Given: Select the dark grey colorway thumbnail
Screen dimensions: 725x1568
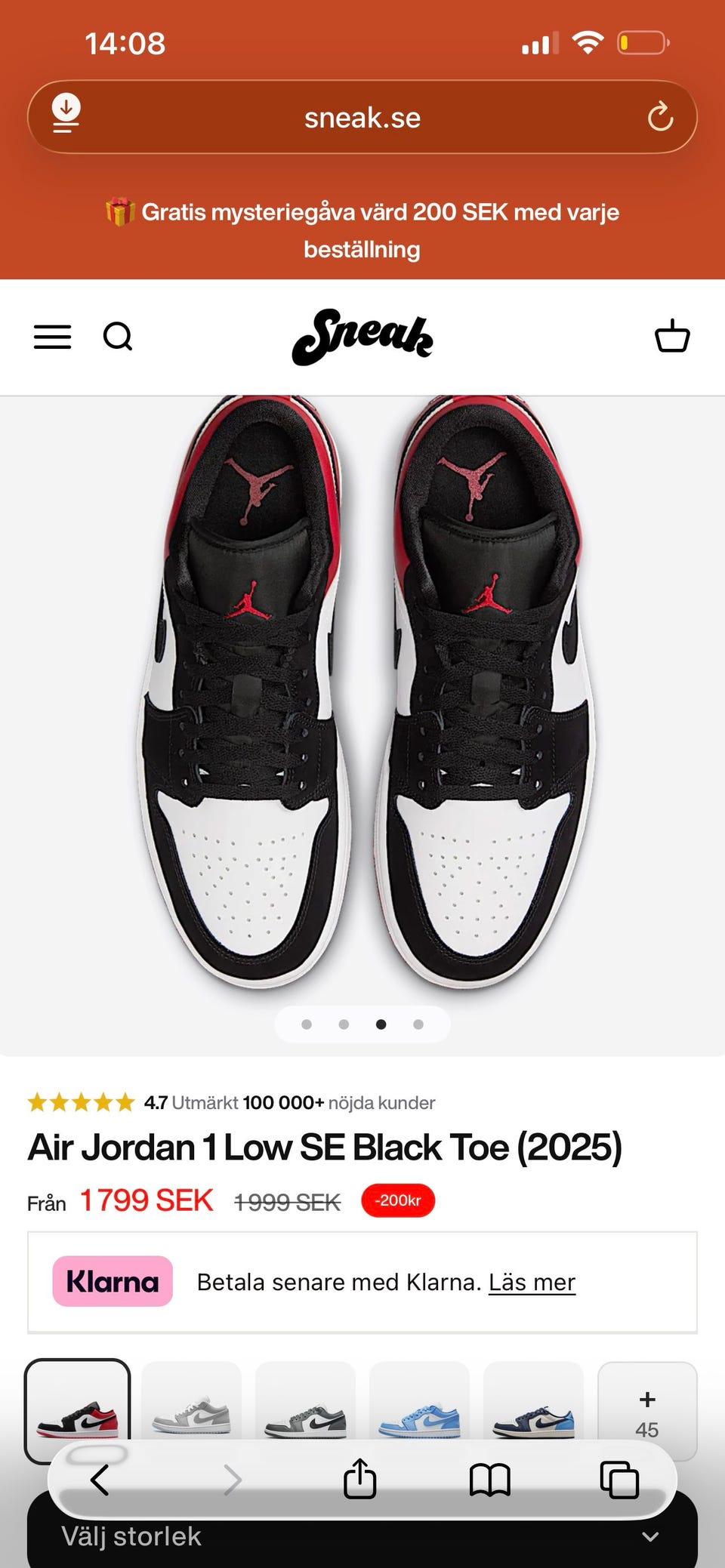Looking at the screenshot, I should 305,1406.
